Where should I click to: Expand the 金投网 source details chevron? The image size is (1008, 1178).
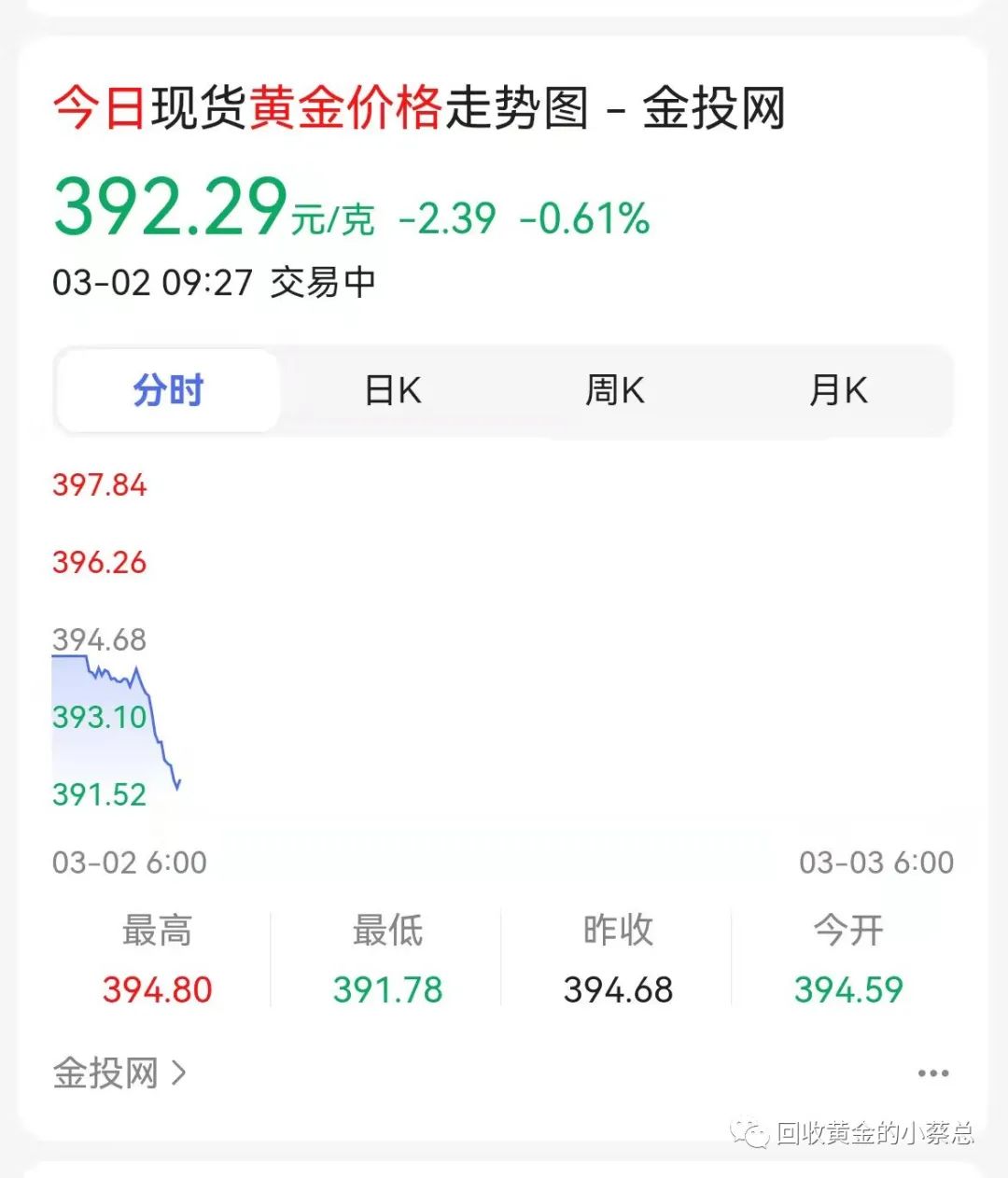click(180, 1074)
